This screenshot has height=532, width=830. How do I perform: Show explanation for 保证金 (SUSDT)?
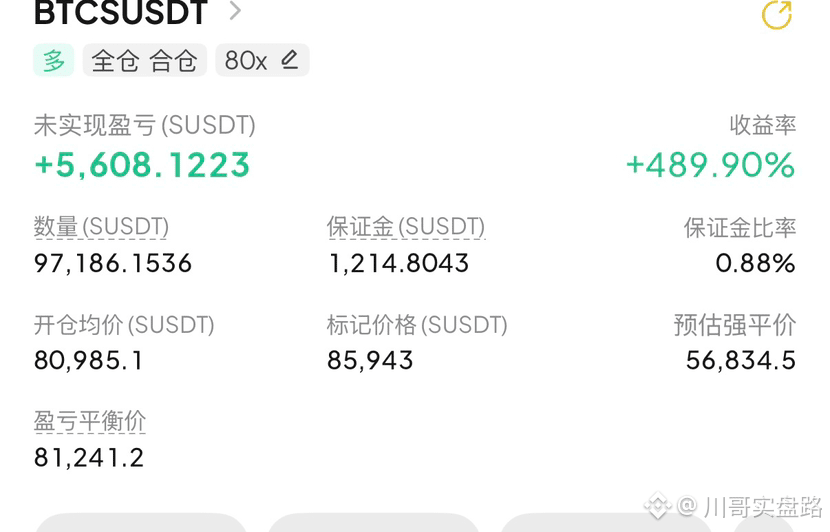pos(405,227)
